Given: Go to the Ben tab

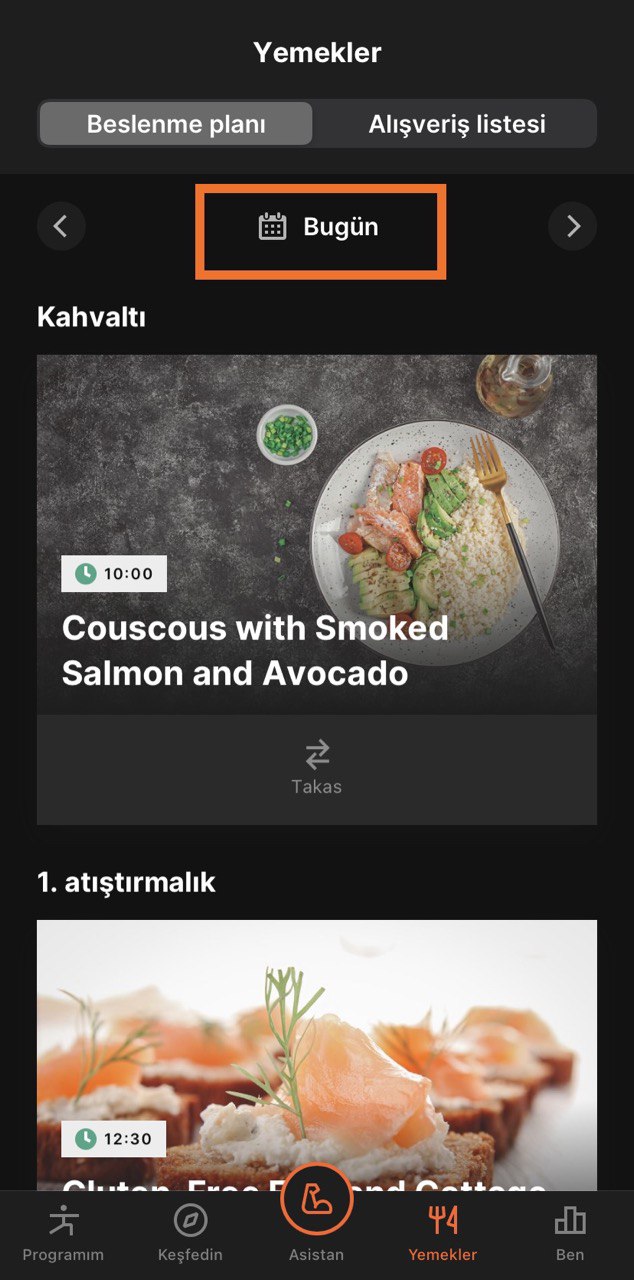Looking at the screenshot, I should point(570,1233).
